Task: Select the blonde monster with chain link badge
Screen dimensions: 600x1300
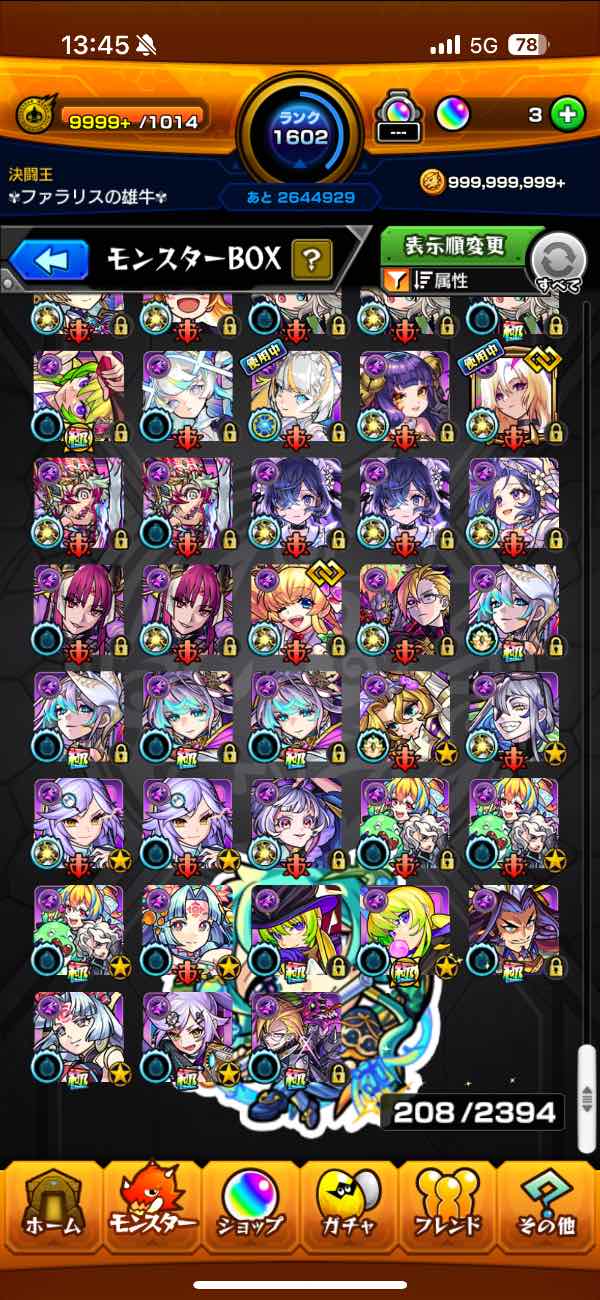Action: click(x=295, y=608)
